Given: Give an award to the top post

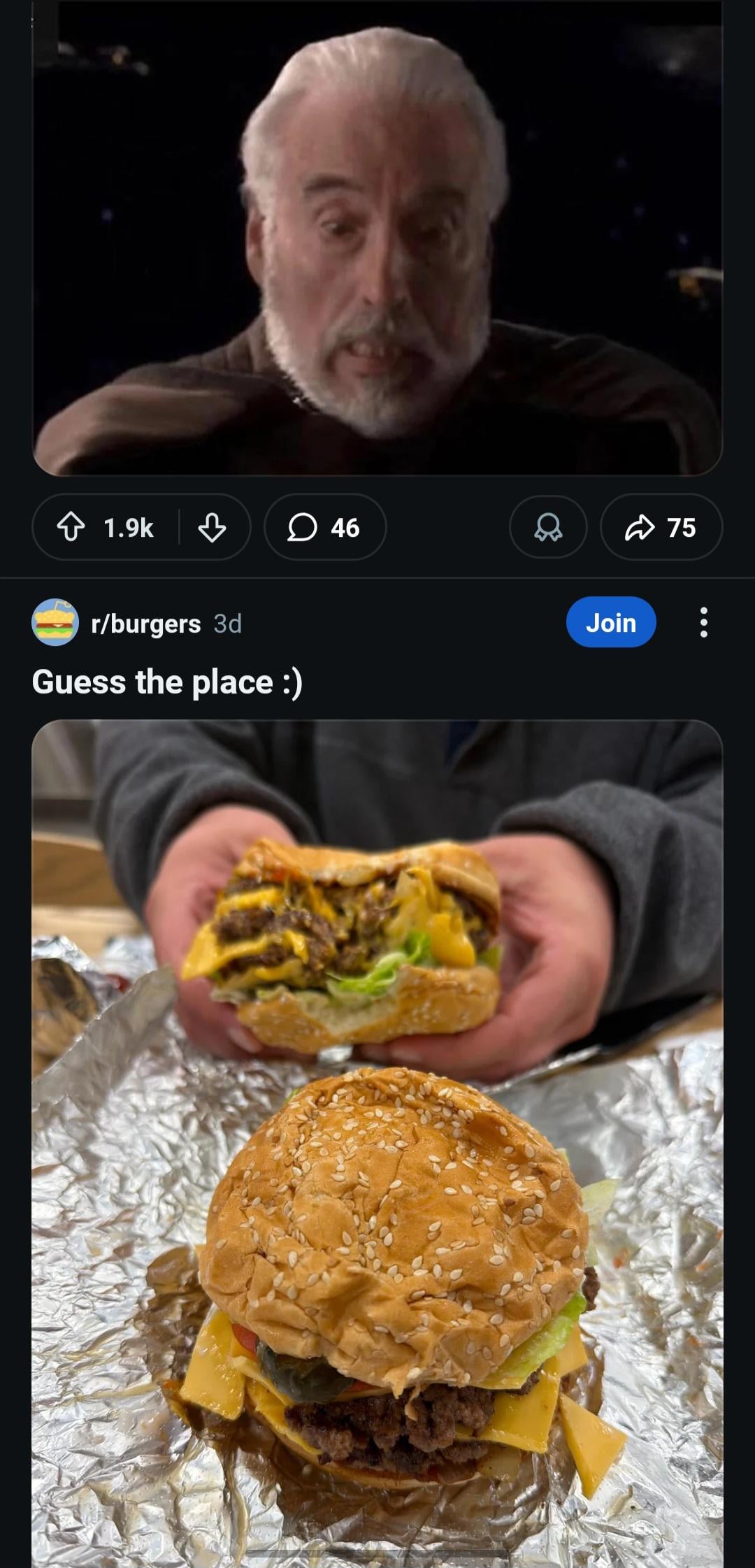Looking at the screenshot, I should [548, 528].
